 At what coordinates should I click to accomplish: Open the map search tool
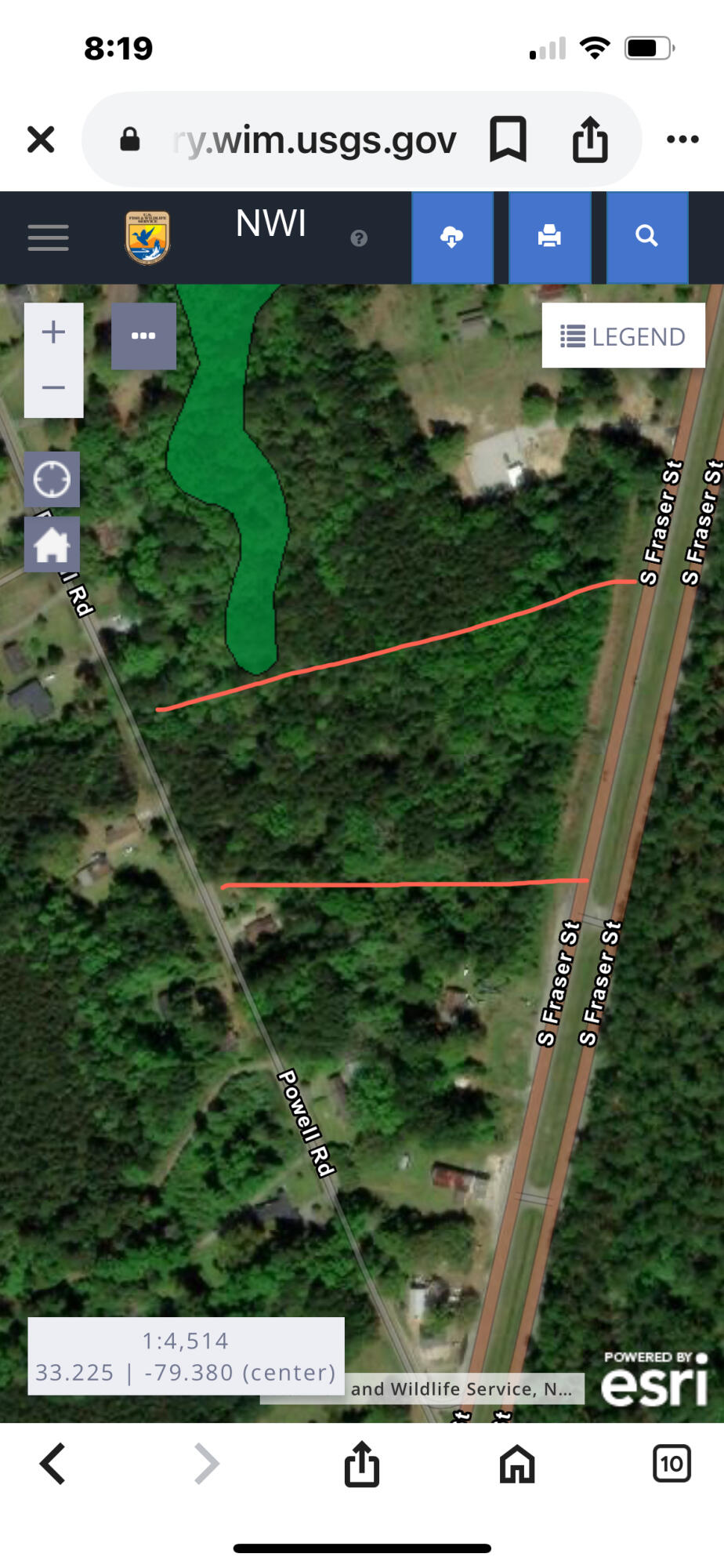pos(646,237)
